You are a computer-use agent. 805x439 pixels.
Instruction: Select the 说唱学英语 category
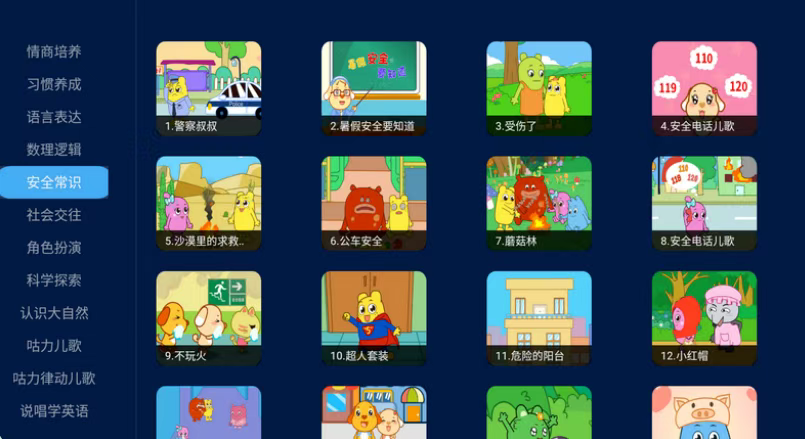coord(54,411)
